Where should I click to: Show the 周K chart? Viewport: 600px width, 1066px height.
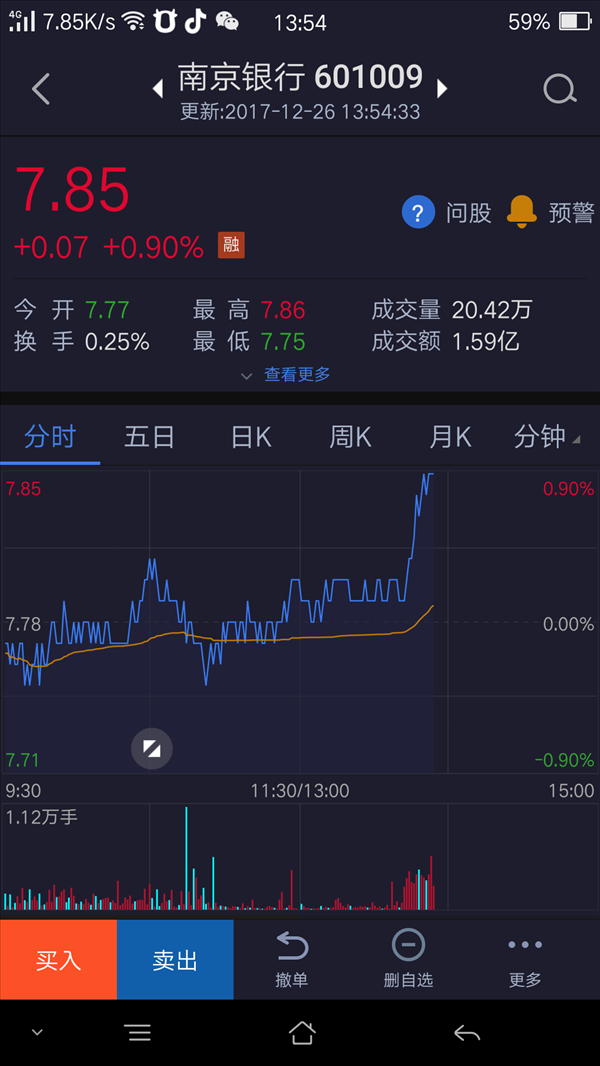[x=350, y=436]
